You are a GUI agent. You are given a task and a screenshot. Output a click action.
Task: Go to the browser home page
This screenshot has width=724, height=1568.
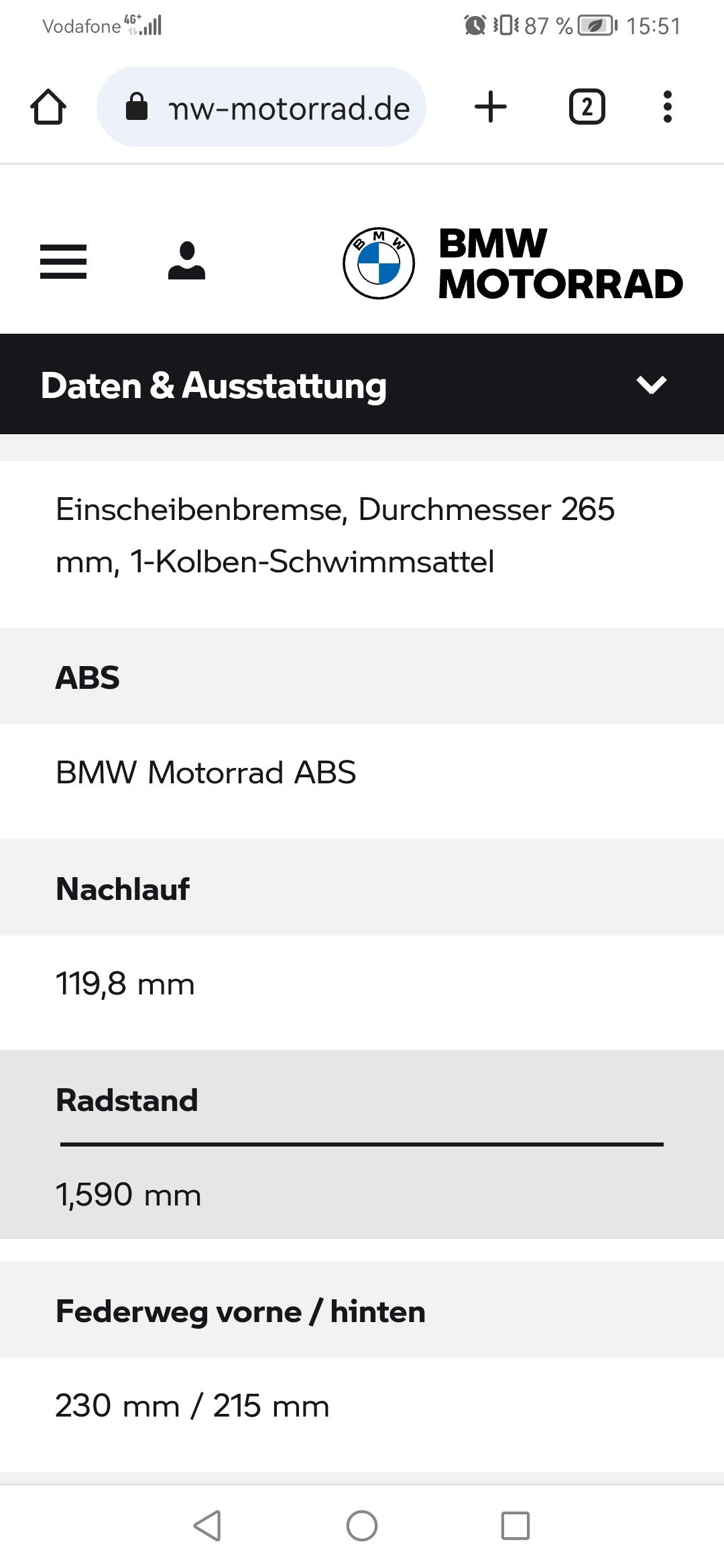click(48, 107)
